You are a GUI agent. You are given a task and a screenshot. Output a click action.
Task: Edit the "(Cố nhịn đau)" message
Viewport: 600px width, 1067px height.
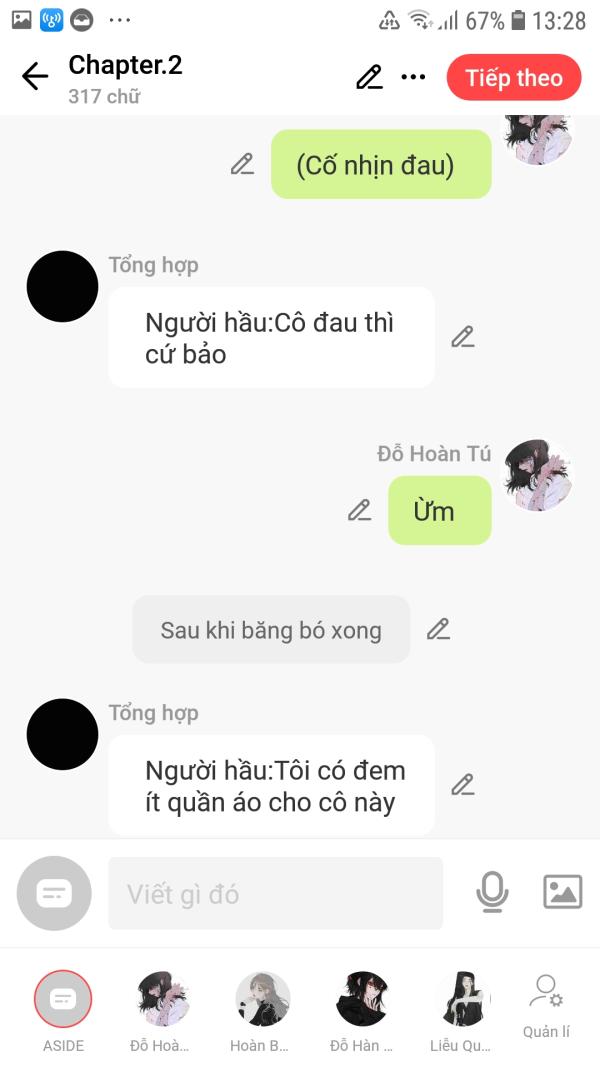[242, 164]
